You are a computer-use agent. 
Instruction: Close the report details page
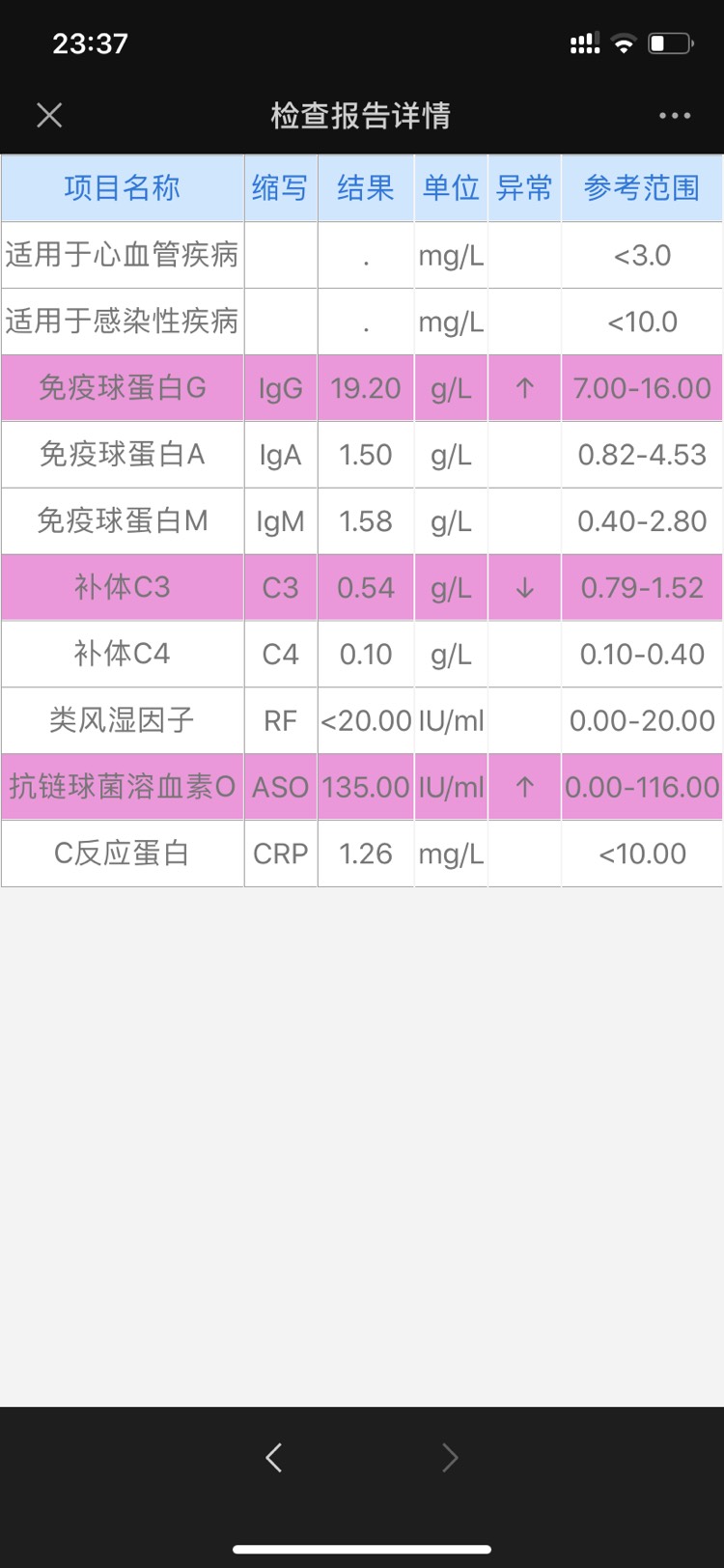click(49, 116)
